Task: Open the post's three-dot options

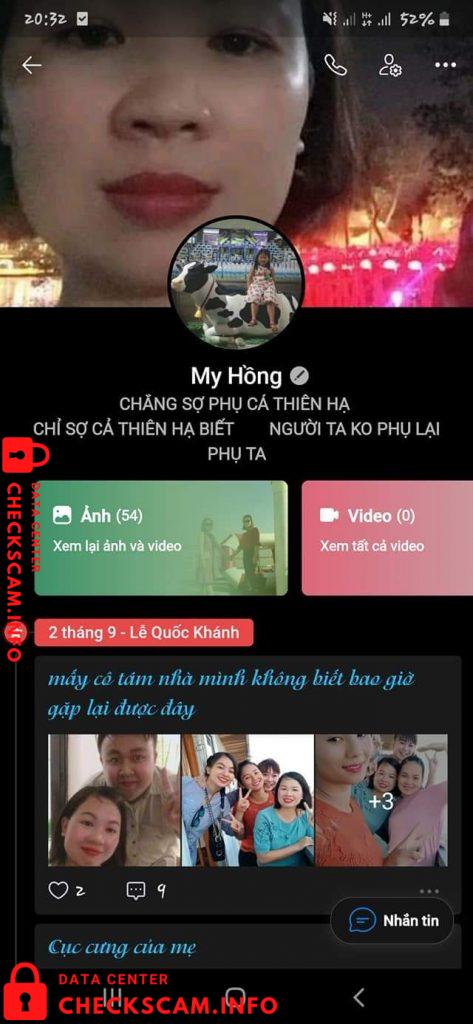Action: pyautogui.click(x=429, y=891)
